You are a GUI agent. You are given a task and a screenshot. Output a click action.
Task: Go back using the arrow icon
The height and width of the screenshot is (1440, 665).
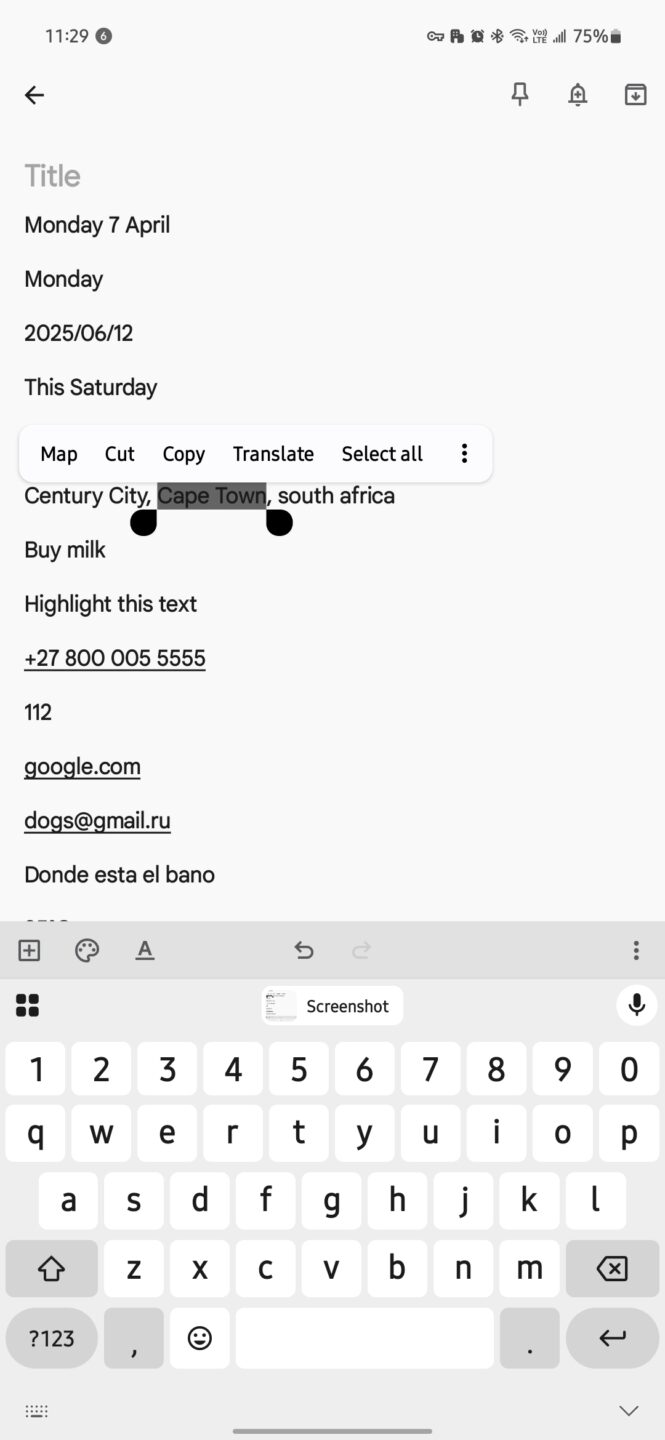tap(34, 95)
